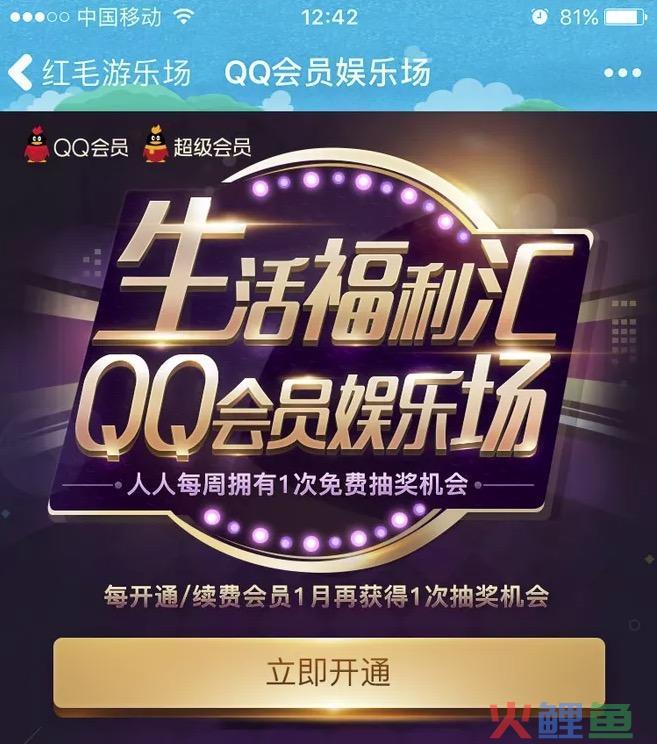This screenshot has height=744, width=657.
Task: Go back to 红毛游乐场
Action: pyautogui.click(x=98, y=73)
